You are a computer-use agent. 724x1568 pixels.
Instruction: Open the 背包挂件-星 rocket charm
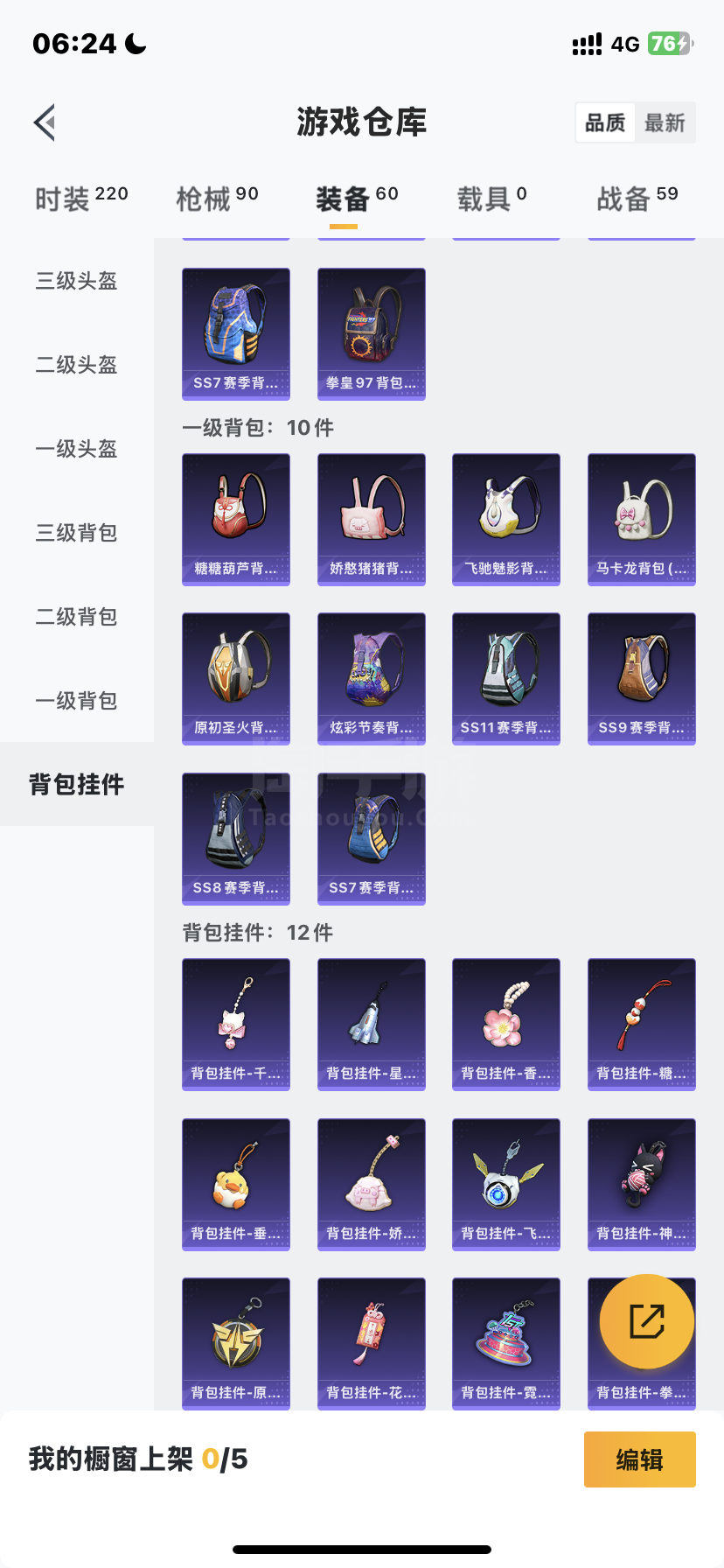[x=371, y=1024]
